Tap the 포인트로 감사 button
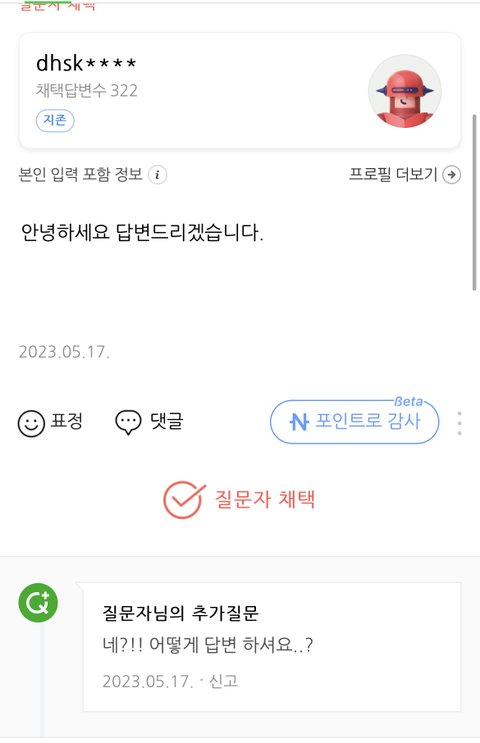This screenshot has height=743, width=480. 354,422
